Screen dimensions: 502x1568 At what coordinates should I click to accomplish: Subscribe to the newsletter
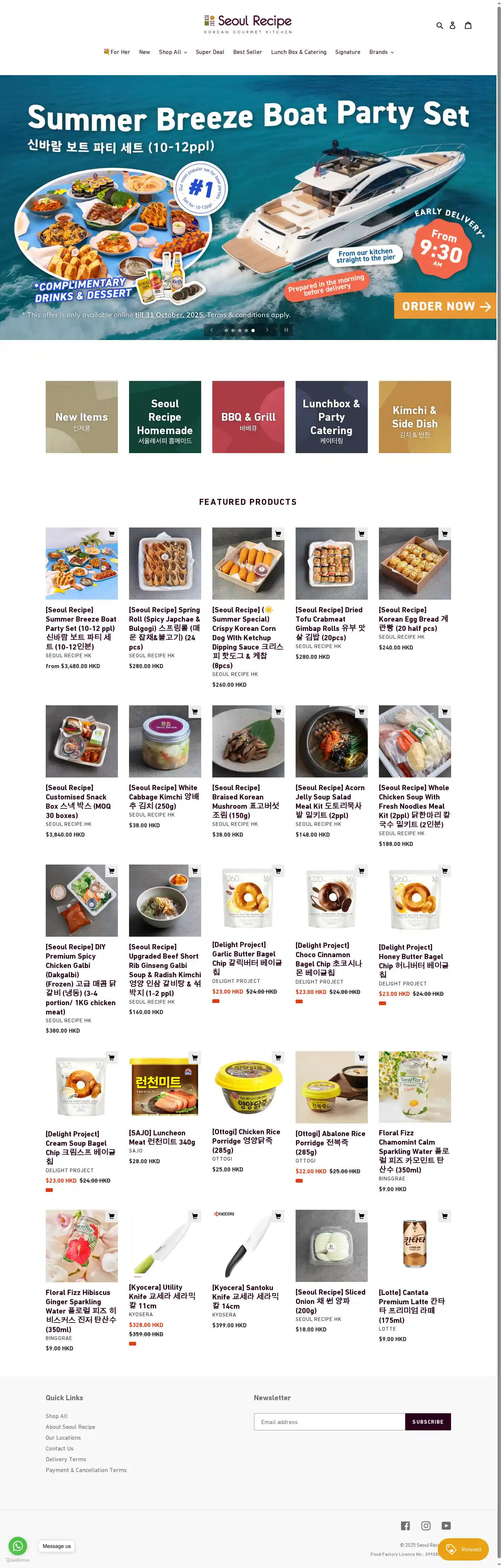427,1422
